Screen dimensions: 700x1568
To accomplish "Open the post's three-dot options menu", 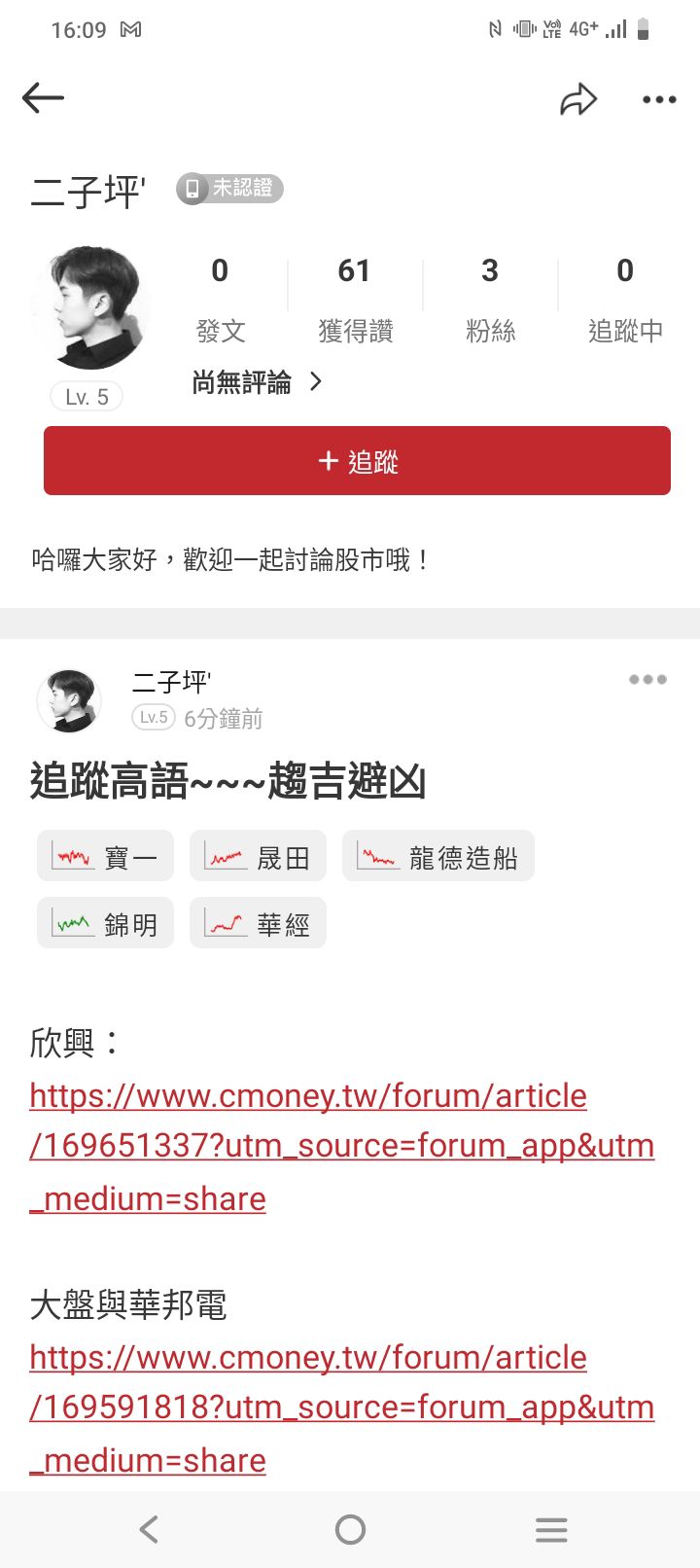I will coord(647,679).
